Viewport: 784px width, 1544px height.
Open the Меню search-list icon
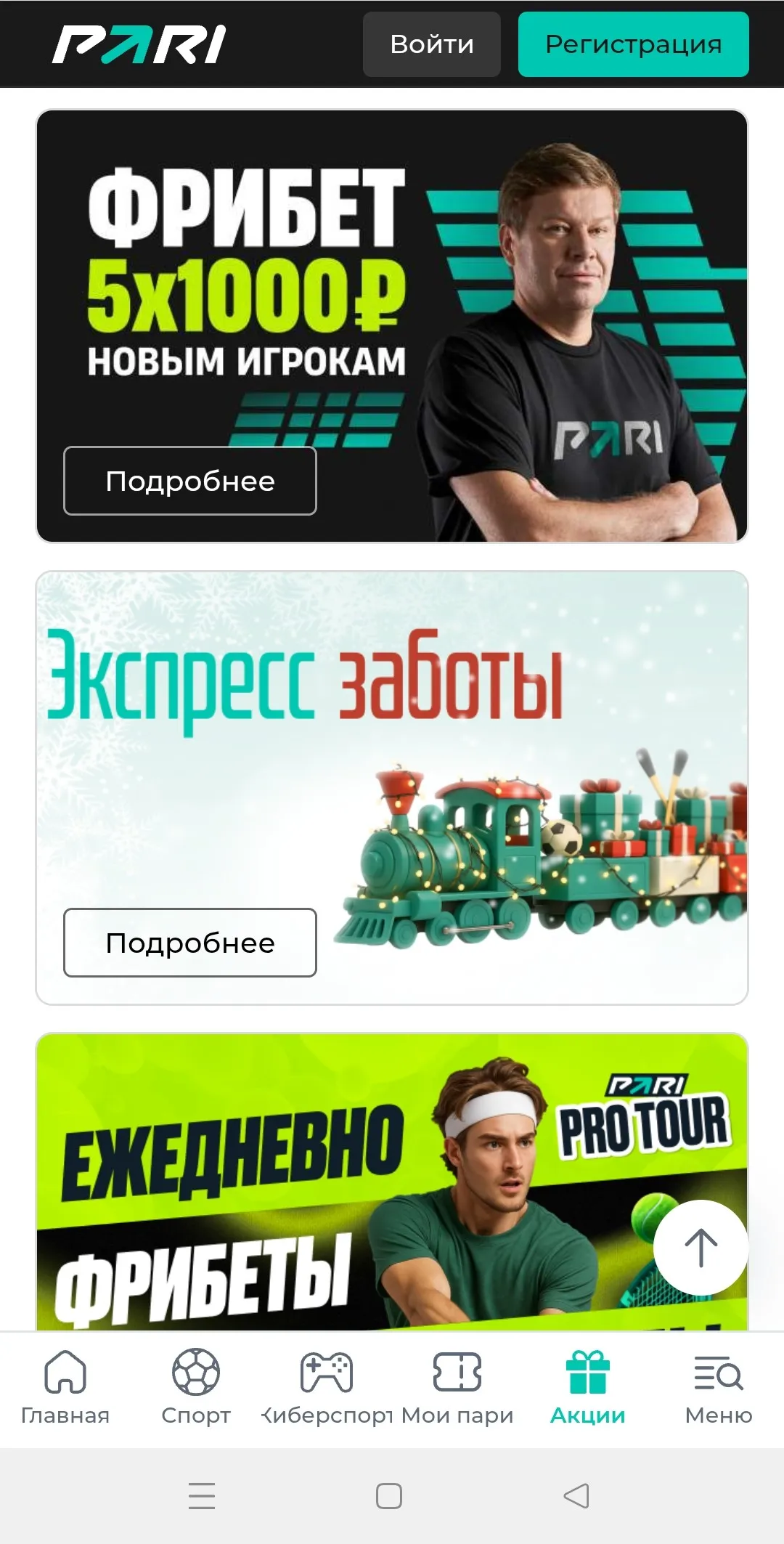(x=717, y=1370)
